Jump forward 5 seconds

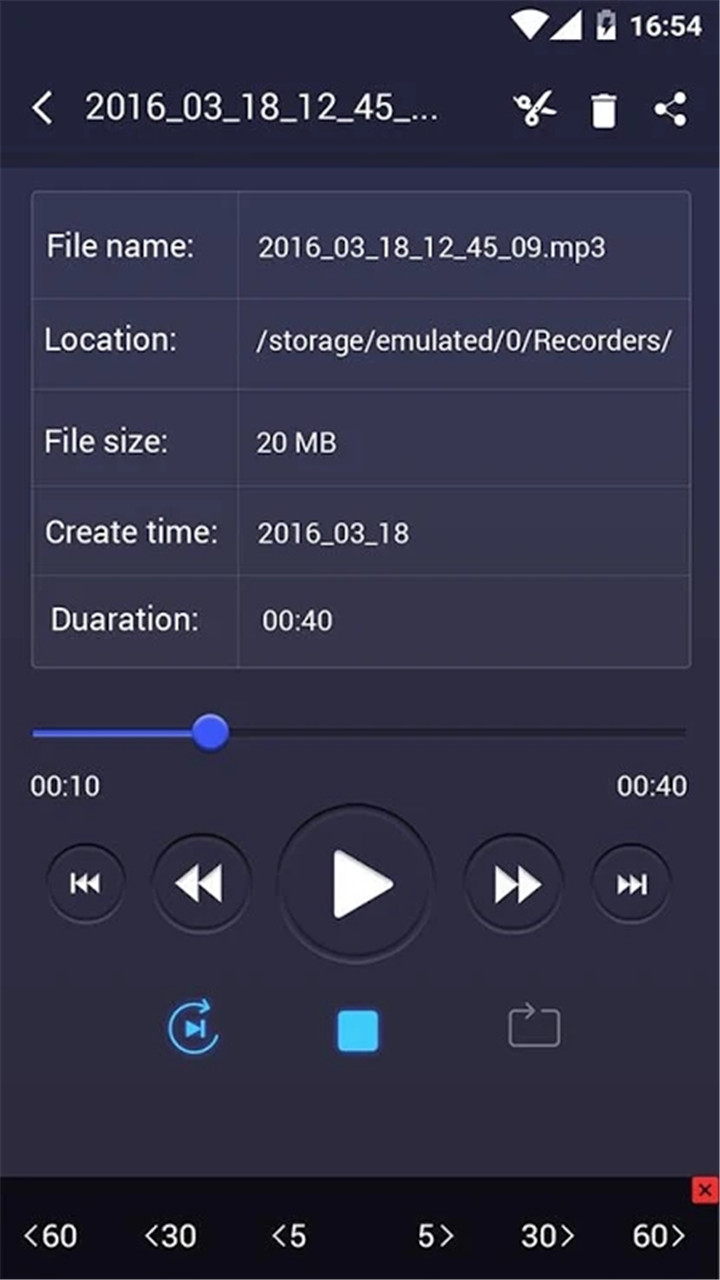coord(435,1236)
